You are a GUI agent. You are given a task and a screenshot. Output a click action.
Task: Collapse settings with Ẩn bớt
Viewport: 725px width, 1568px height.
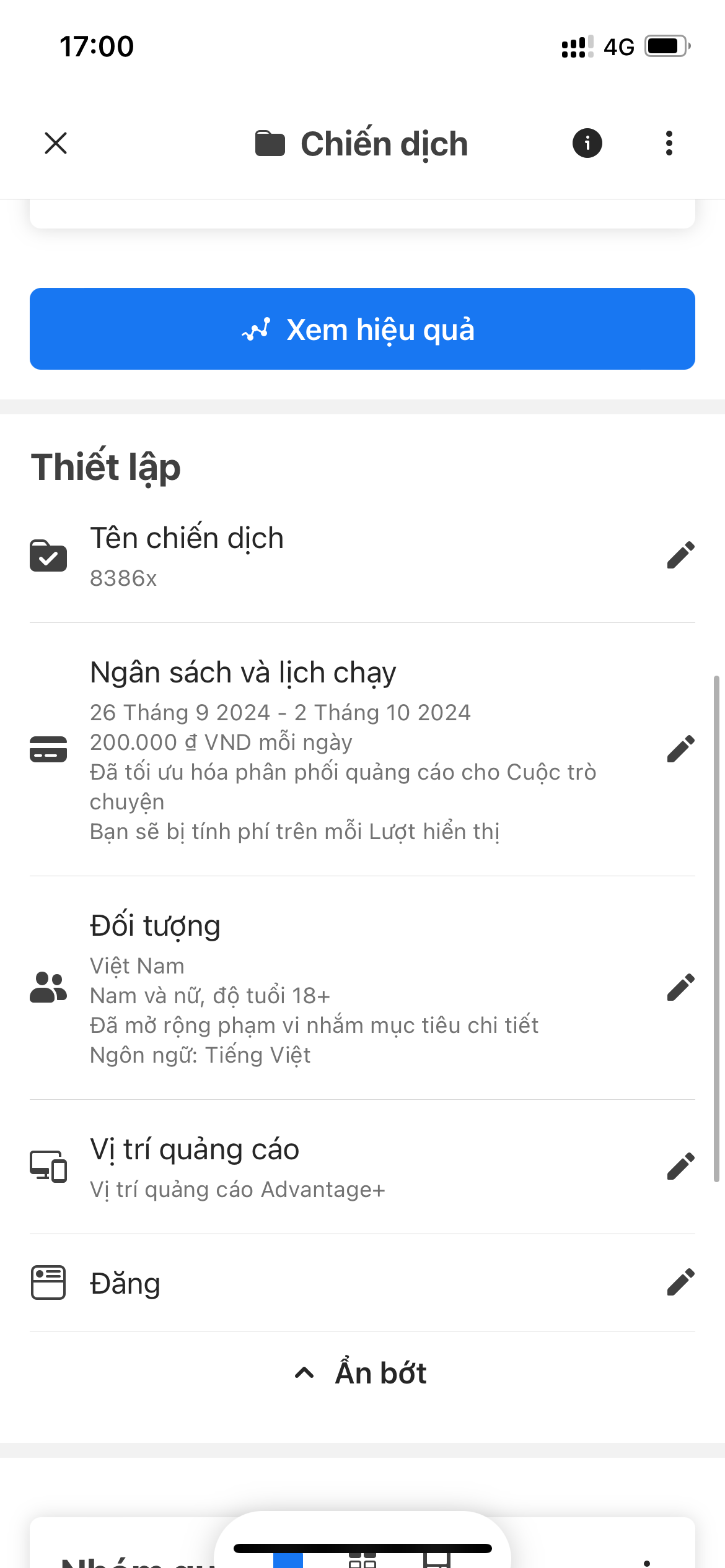pyautogui.click(x=362, y=1373)
